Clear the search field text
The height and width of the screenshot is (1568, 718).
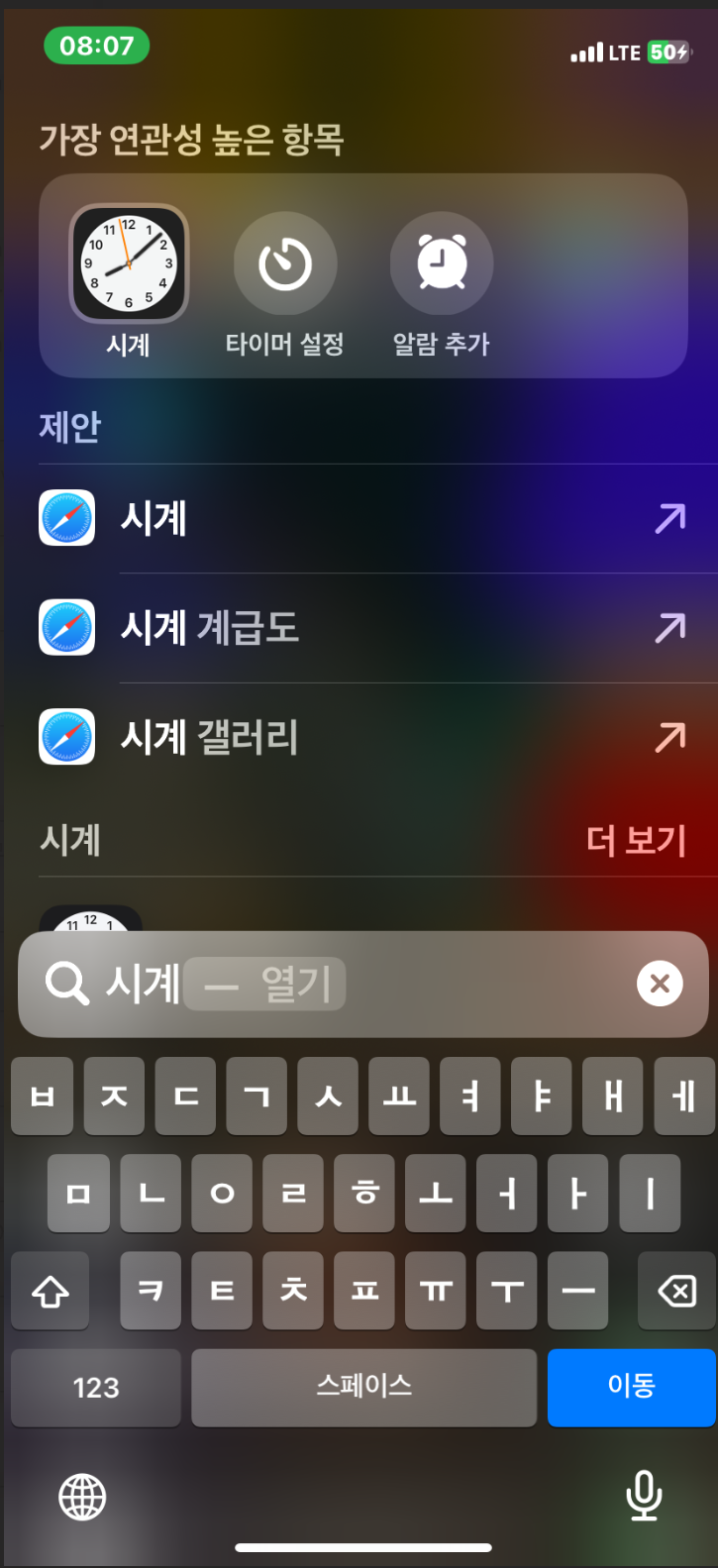click(x=660, y=984)
